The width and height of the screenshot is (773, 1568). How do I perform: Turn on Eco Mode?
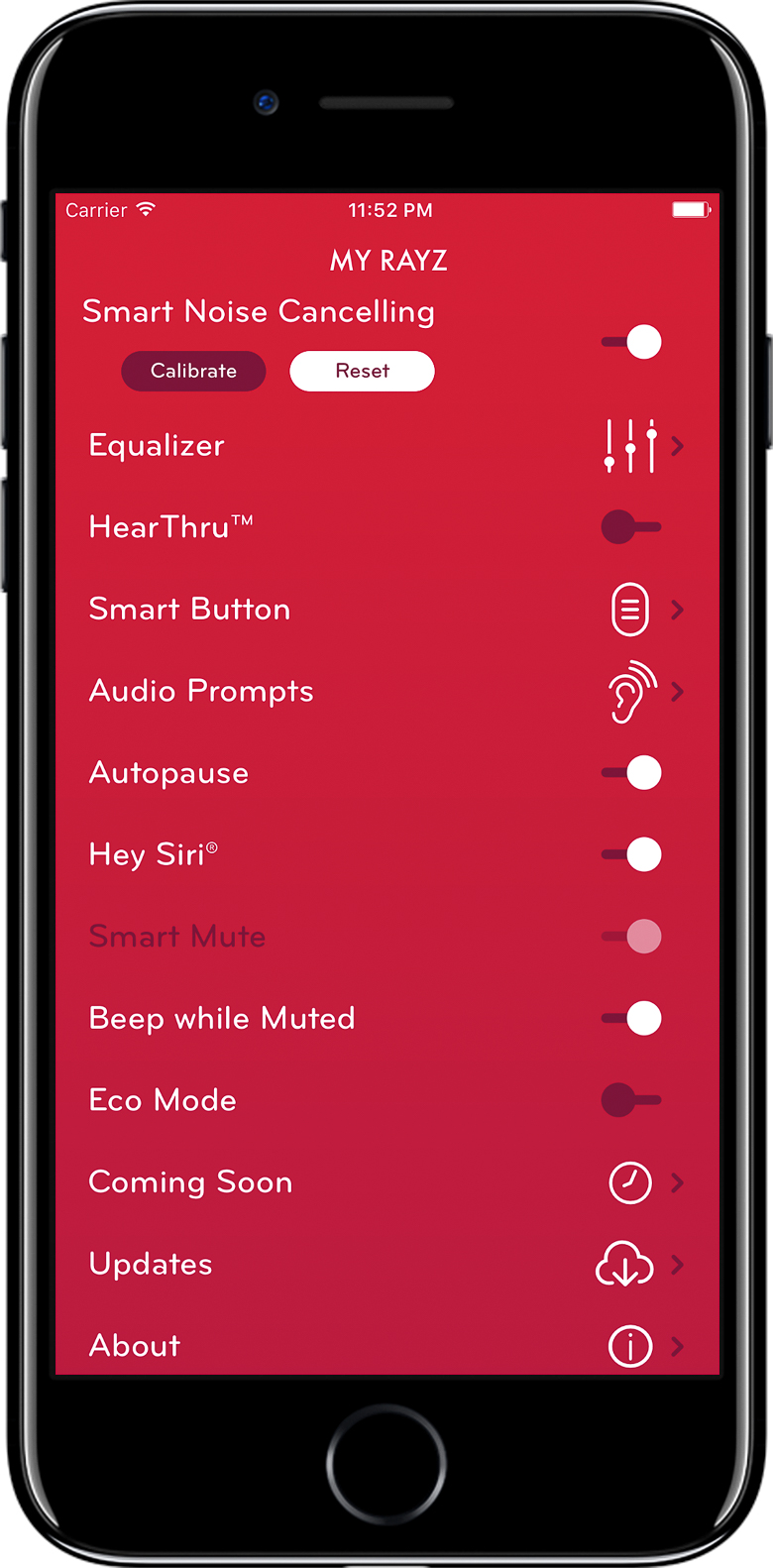pos(631,1100)
